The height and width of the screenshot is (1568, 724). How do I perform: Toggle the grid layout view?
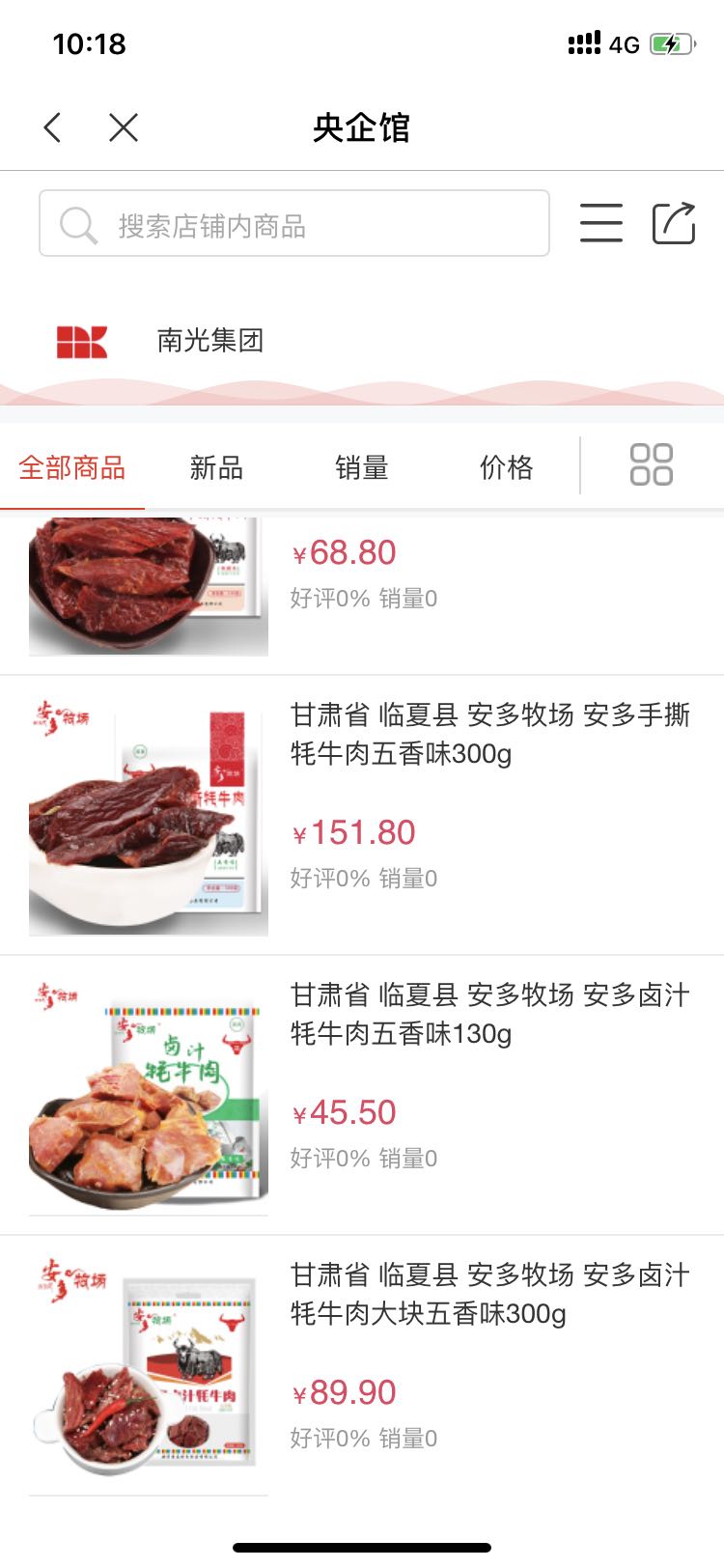tap(652, 464)
